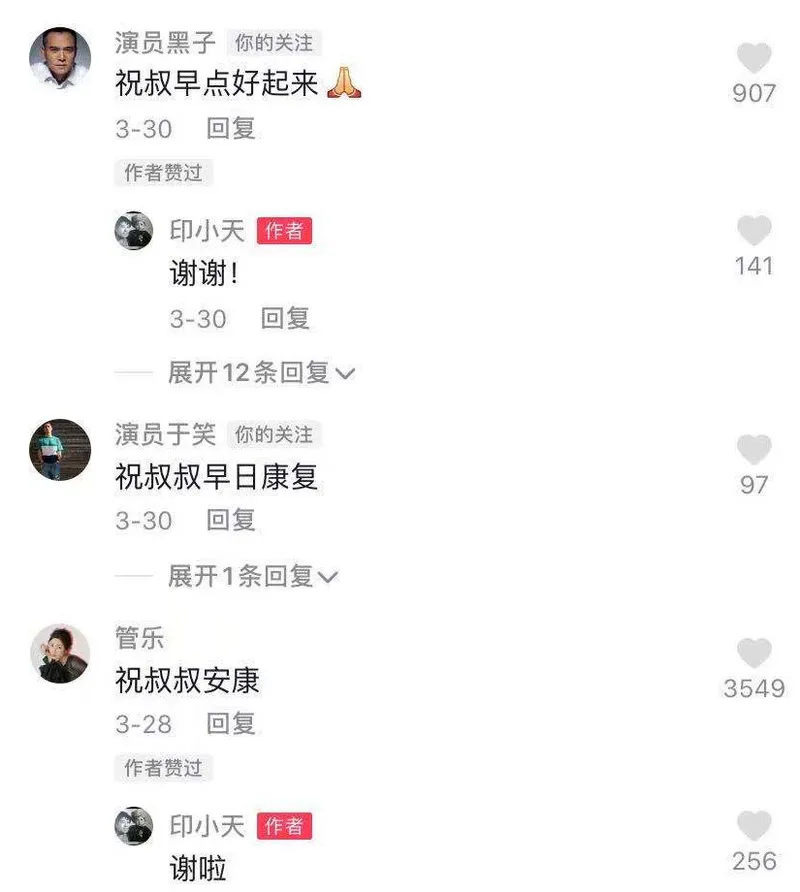
Task: Reply to 演员于笑's comment
Action: 231,520
